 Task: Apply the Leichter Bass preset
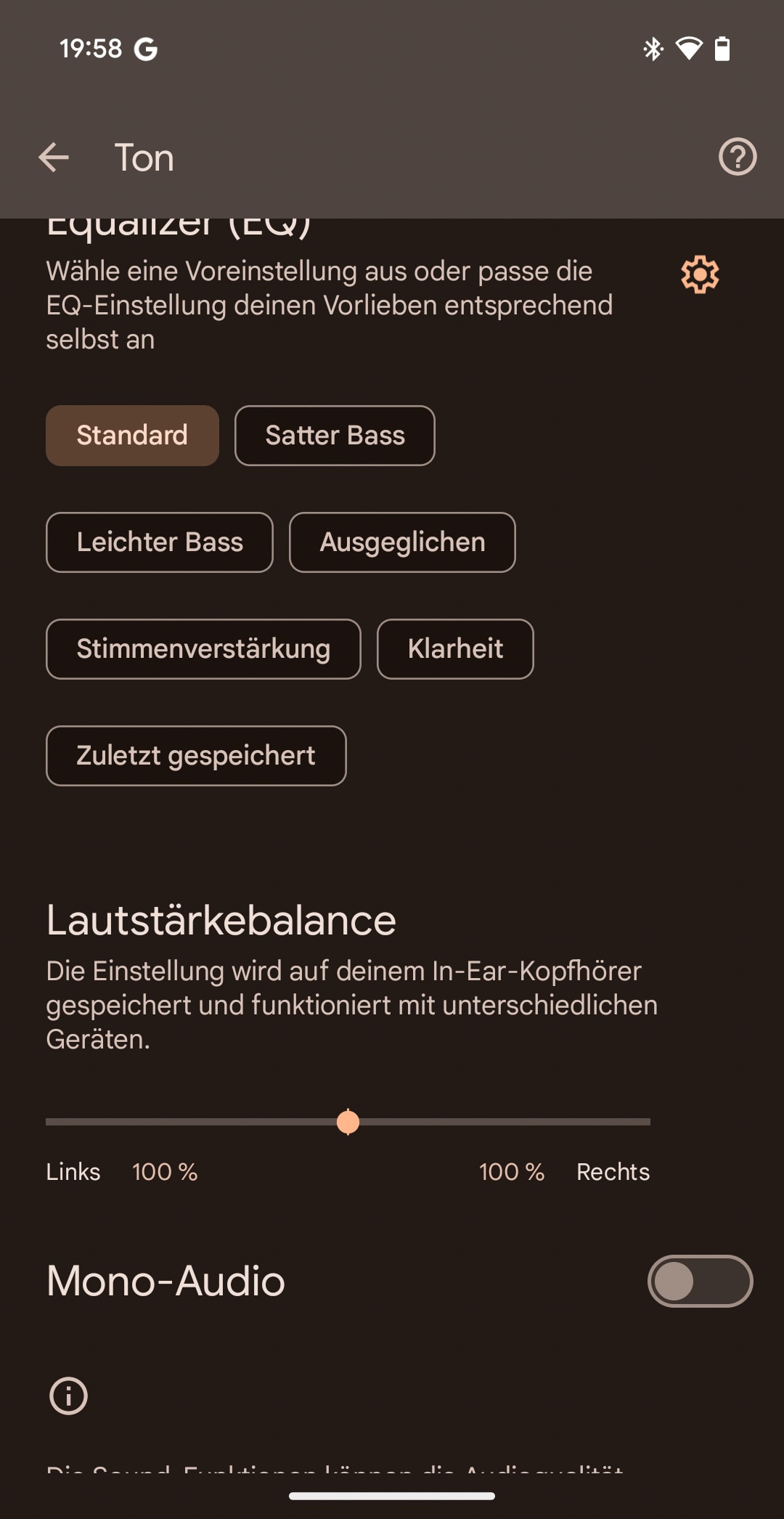[x=160, y=542]
